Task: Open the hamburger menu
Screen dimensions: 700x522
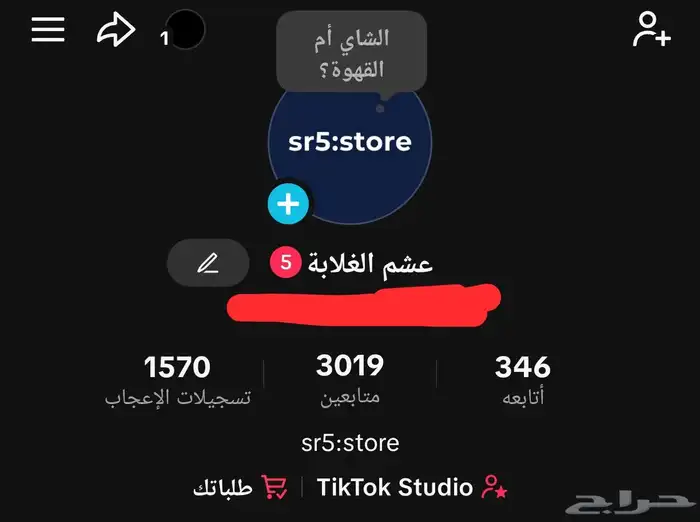Action: pyautogui.click(x=48, y=29)
